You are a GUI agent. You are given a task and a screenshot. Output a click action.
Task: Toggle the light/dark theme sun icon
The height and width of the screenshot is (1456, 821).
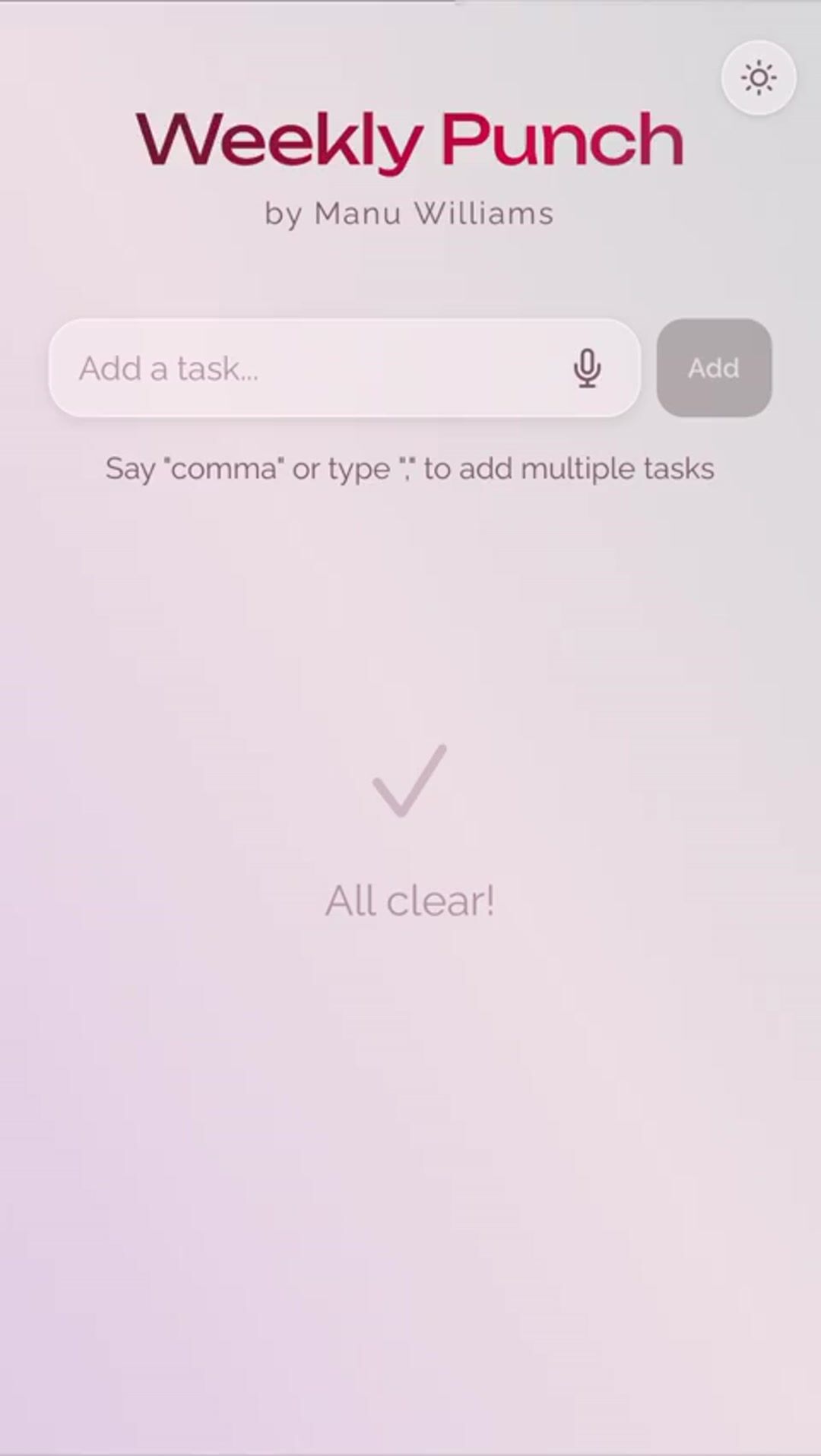[759, 78]
